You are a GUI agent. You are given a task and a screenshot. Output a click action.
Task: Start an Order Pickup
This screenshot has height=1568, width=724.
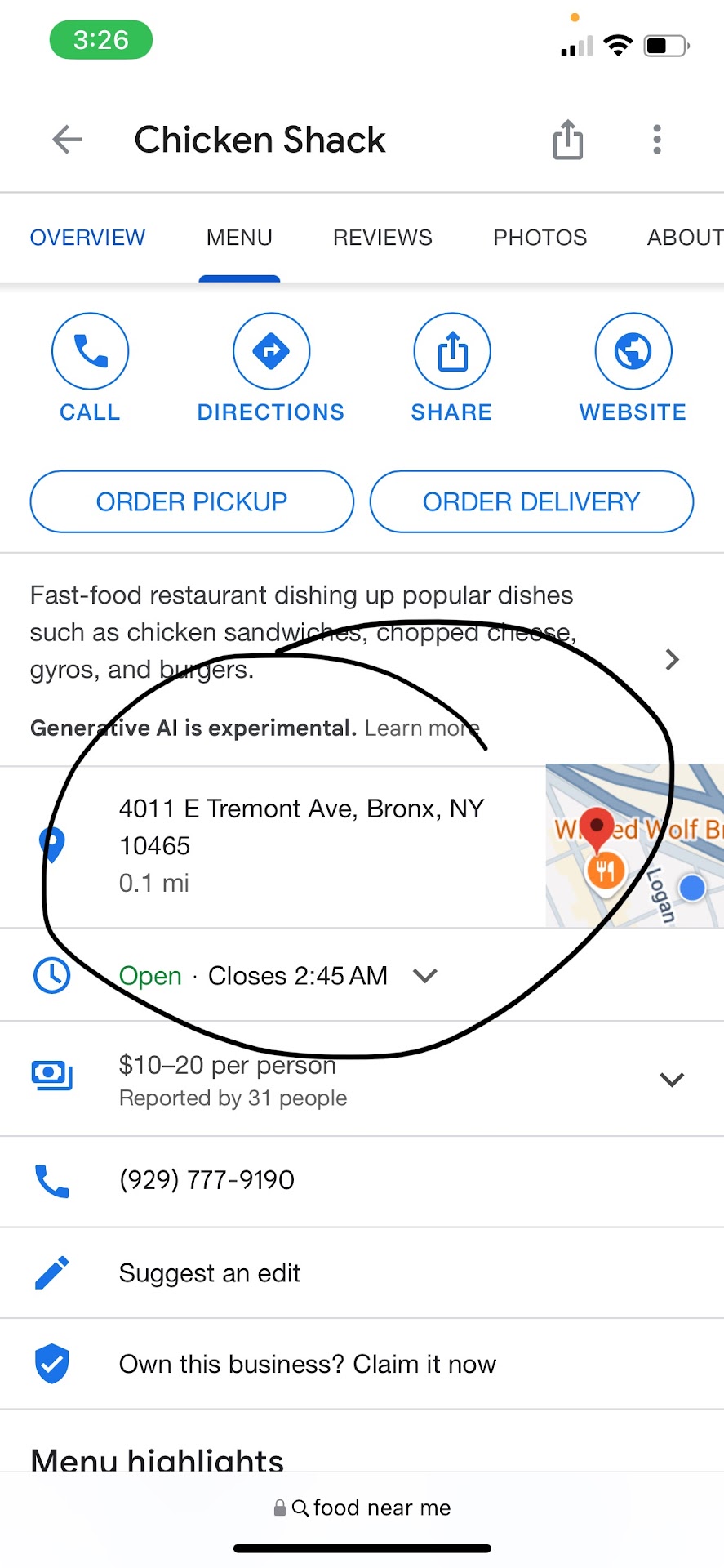point(192,501)
